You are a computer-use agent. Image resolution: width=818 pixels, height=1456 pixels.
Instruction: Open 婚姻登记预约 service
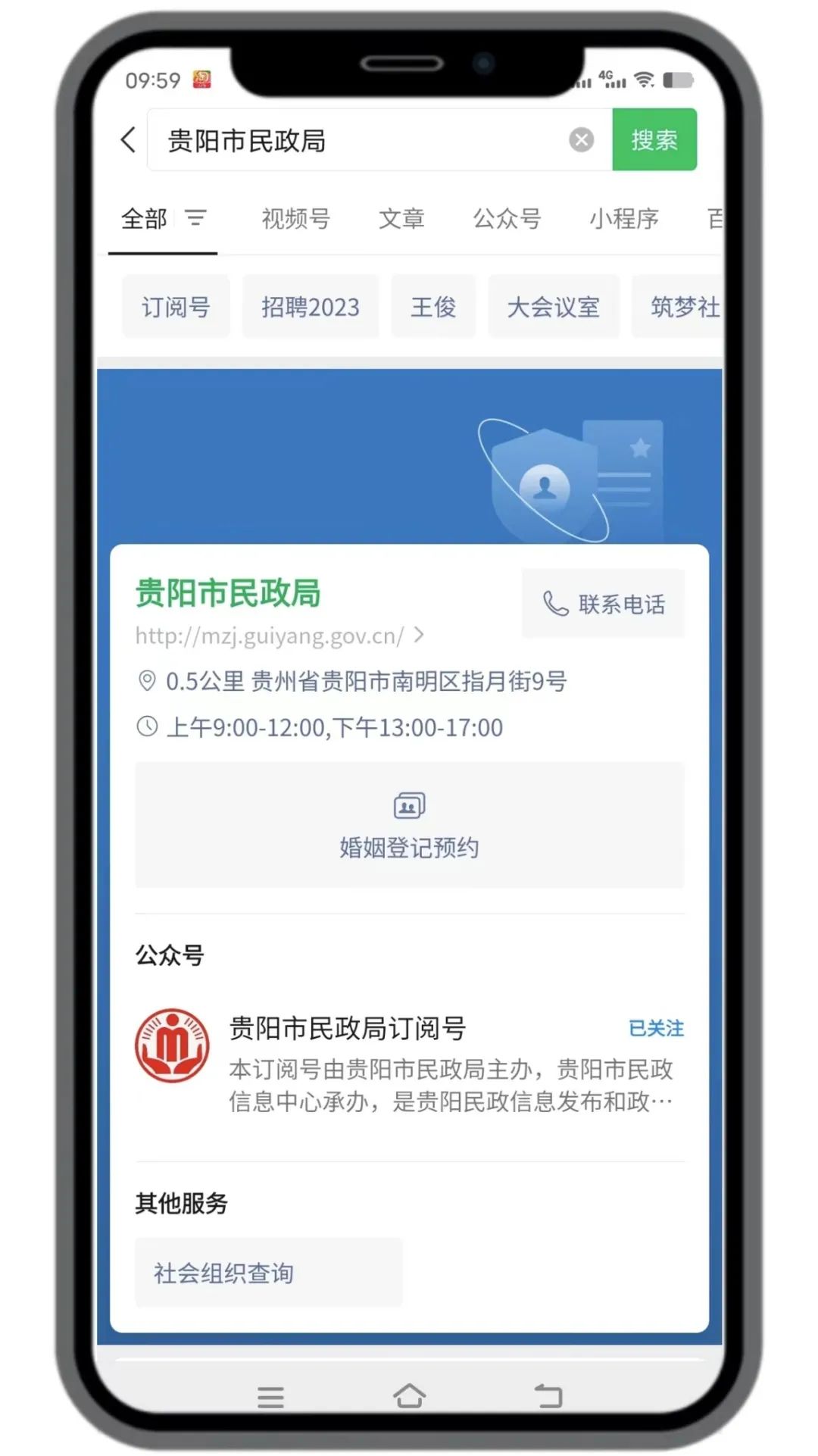tap(409, 826)
